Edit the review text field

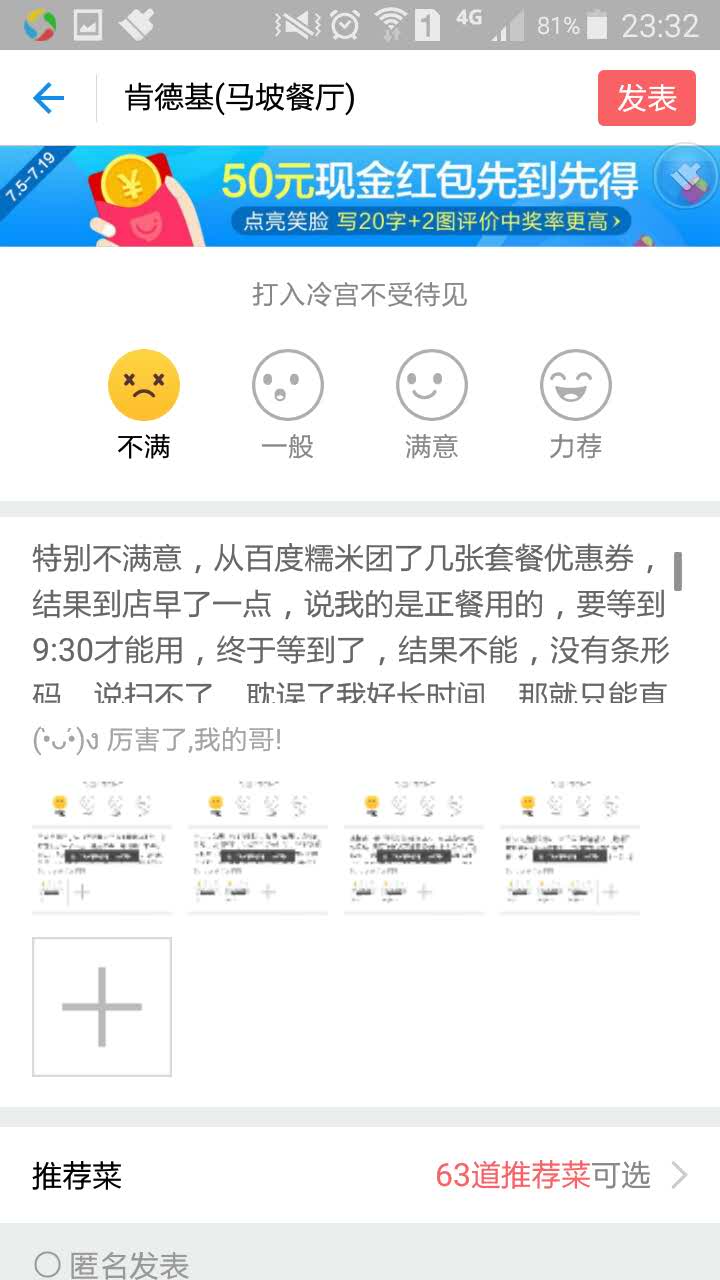tap(350, 620)
